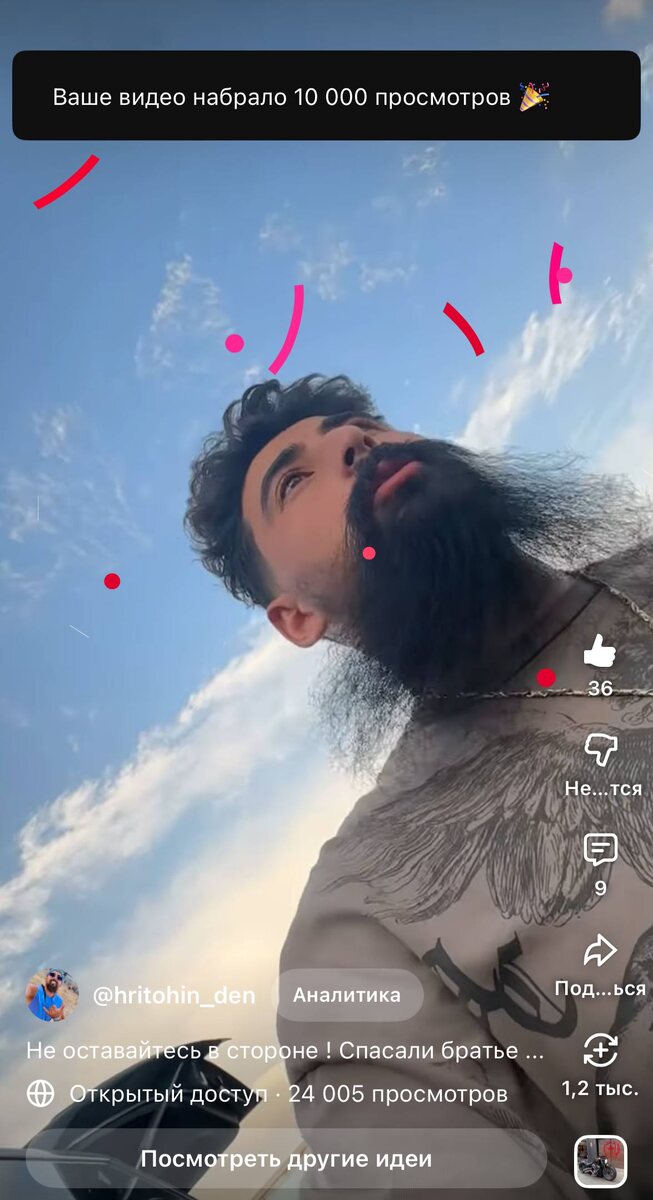Share the video via the arrow icon

click(x=600, y=951)
